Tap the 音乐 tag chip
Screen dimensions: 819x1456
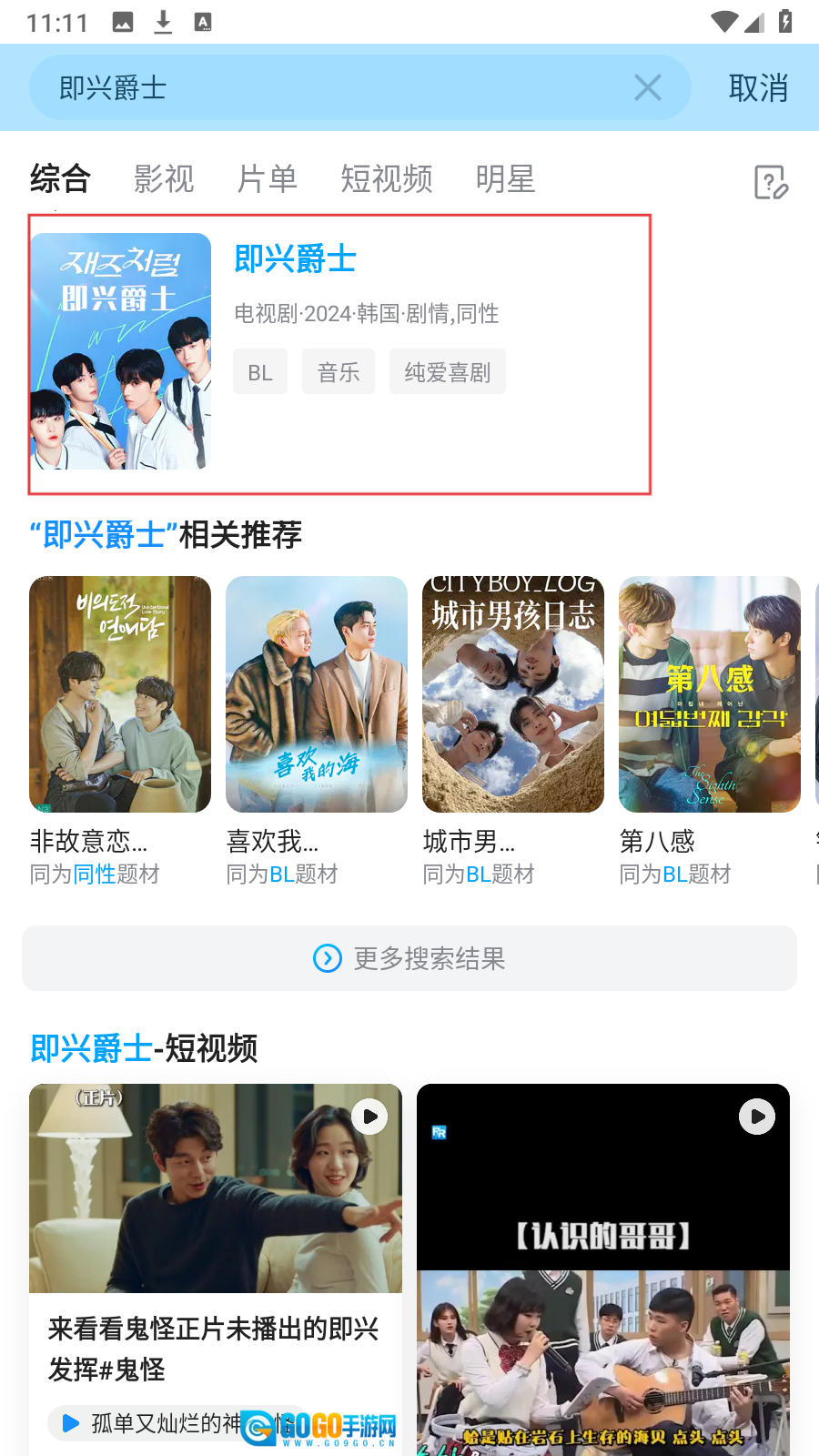coord(339,372)
